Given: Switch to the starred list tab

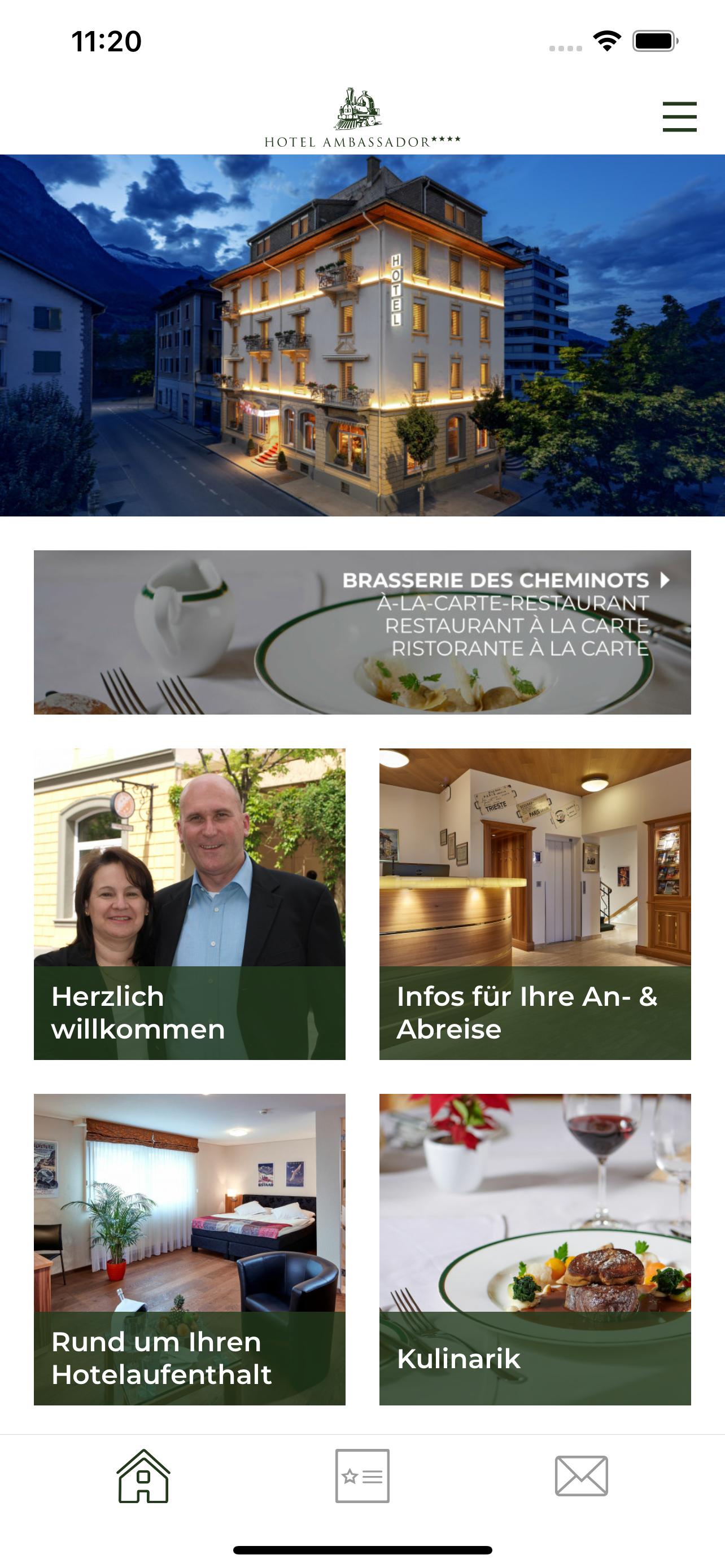Looking at the screenshot, I should [x=362, y=1475].
